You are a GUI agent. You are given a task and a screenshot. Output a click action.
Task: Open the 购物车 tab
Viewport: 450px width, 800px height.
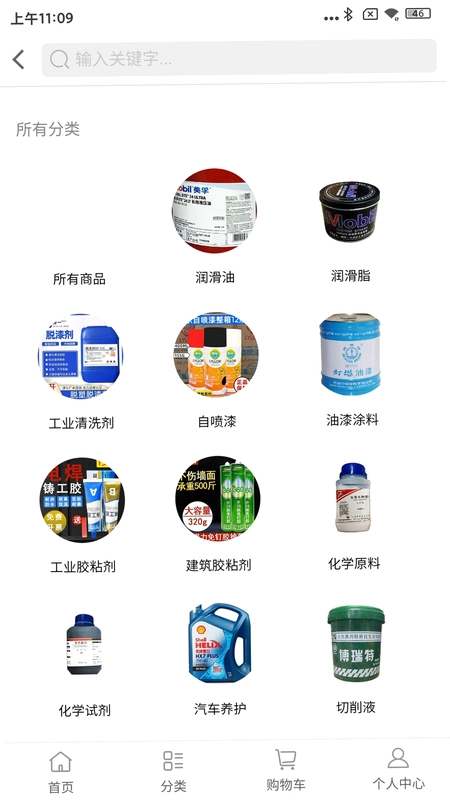[286, 771]
